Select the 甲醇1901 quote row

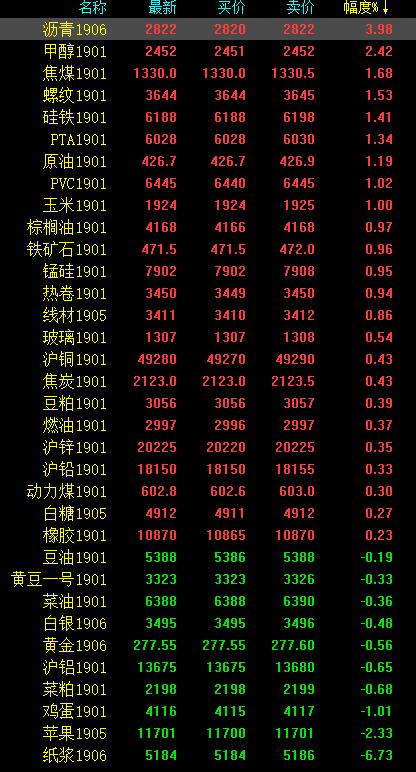[x=208, y=51]
